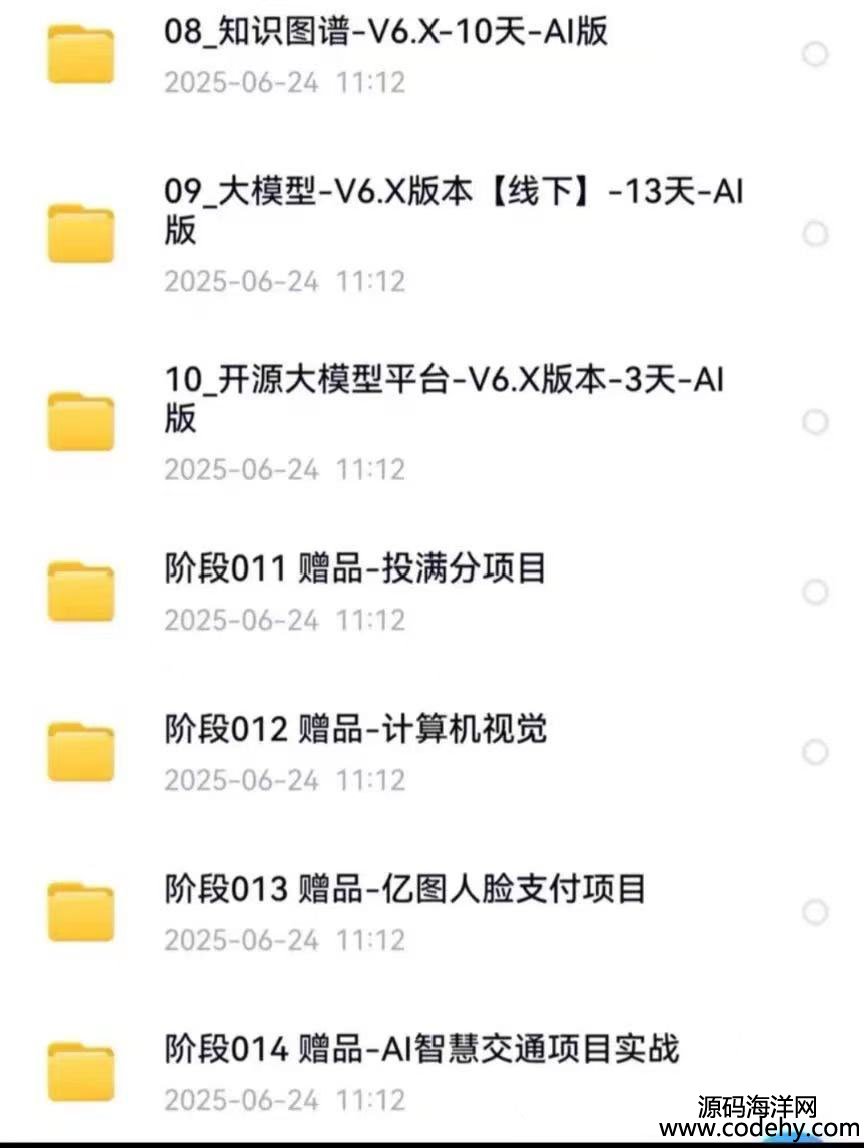Open the 阶段013 亿图人脸支付项目 folder
This screenshot has height=1148, width=864.
tap(405, 889)
